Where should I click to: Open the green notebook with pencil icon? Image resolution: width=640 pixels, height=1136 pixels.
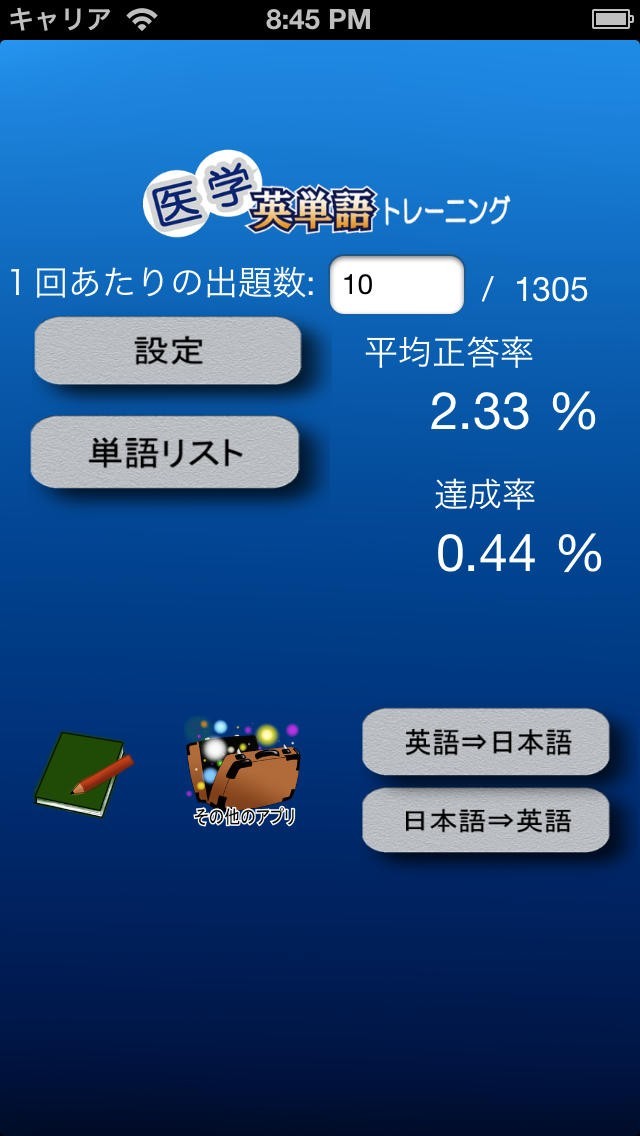[x=82, y=774]
